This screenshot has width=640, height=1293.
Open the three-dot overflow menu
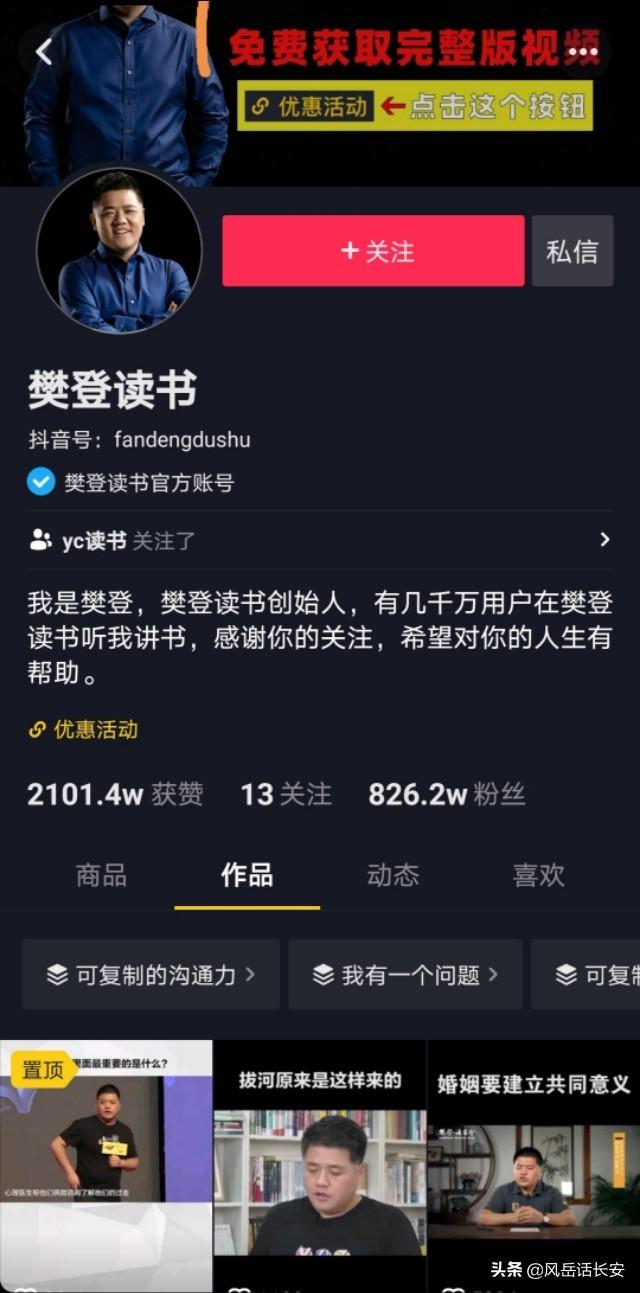coord(582,52)
